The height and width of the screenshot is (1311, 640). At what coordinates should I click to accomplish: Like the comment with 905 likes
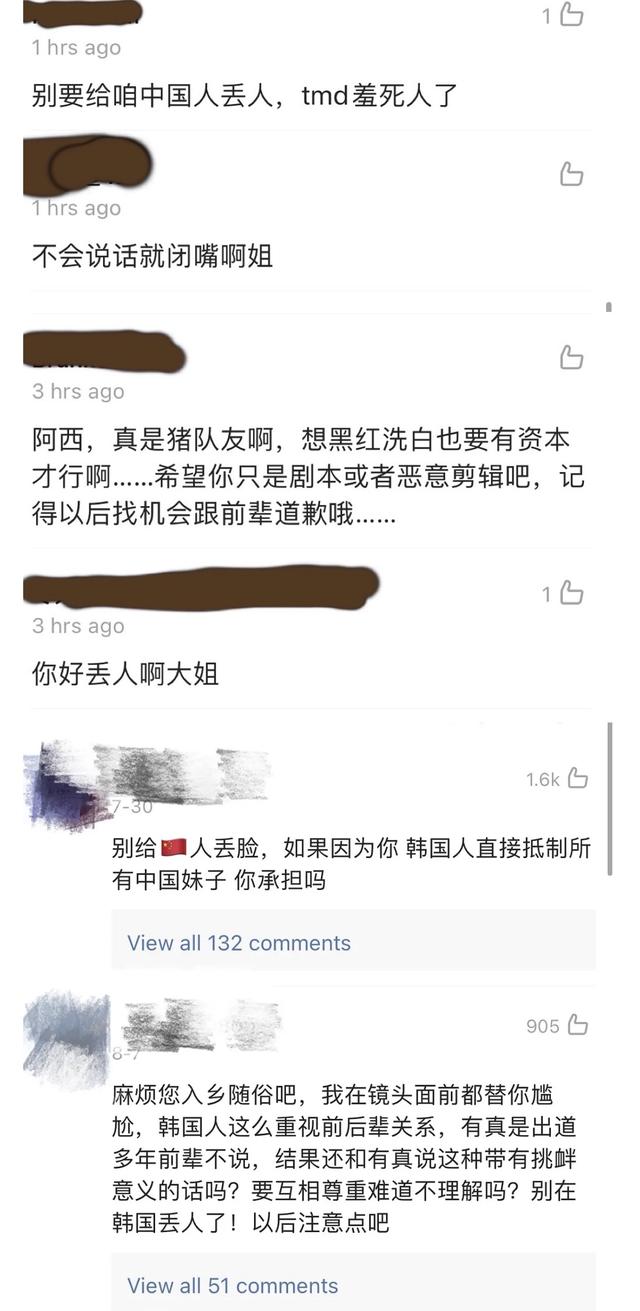(x=578, y=1025)
